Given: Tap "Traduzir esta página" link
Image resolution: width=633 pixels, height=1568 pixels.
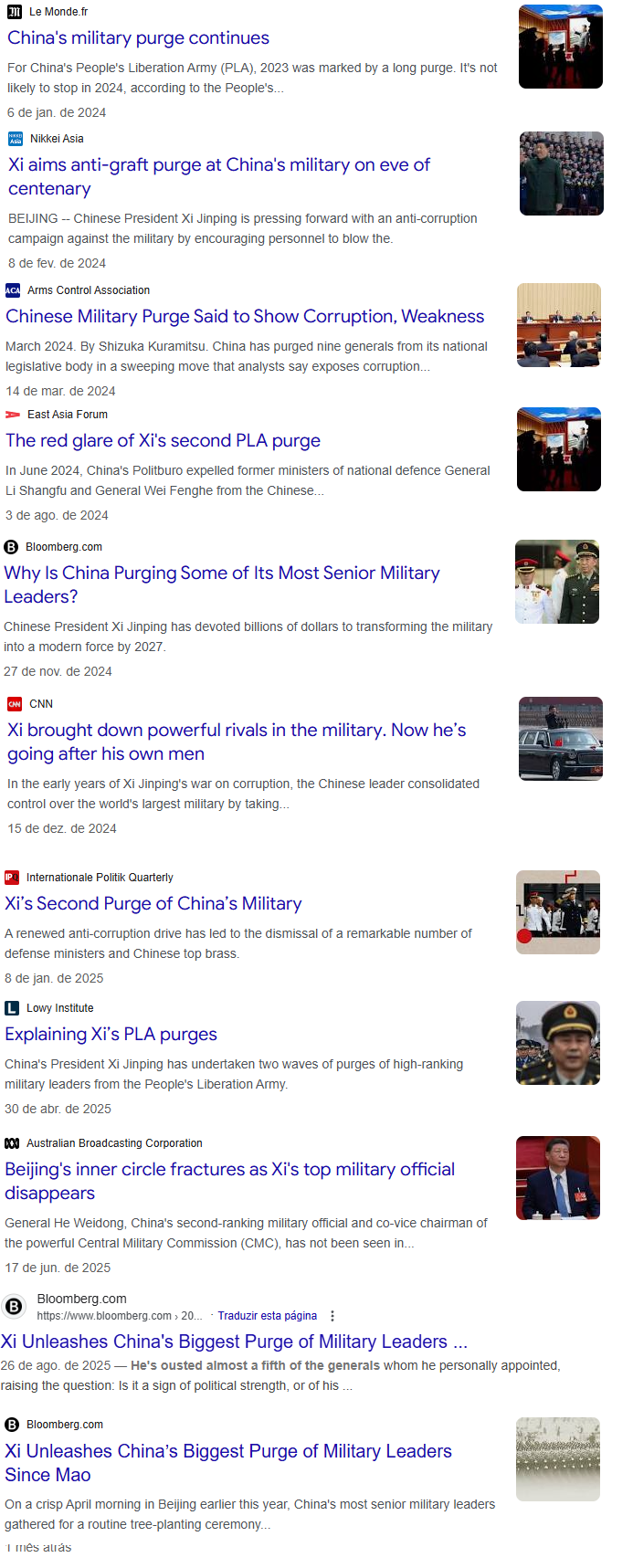Looking at the screenshot, I should 267,1316.
